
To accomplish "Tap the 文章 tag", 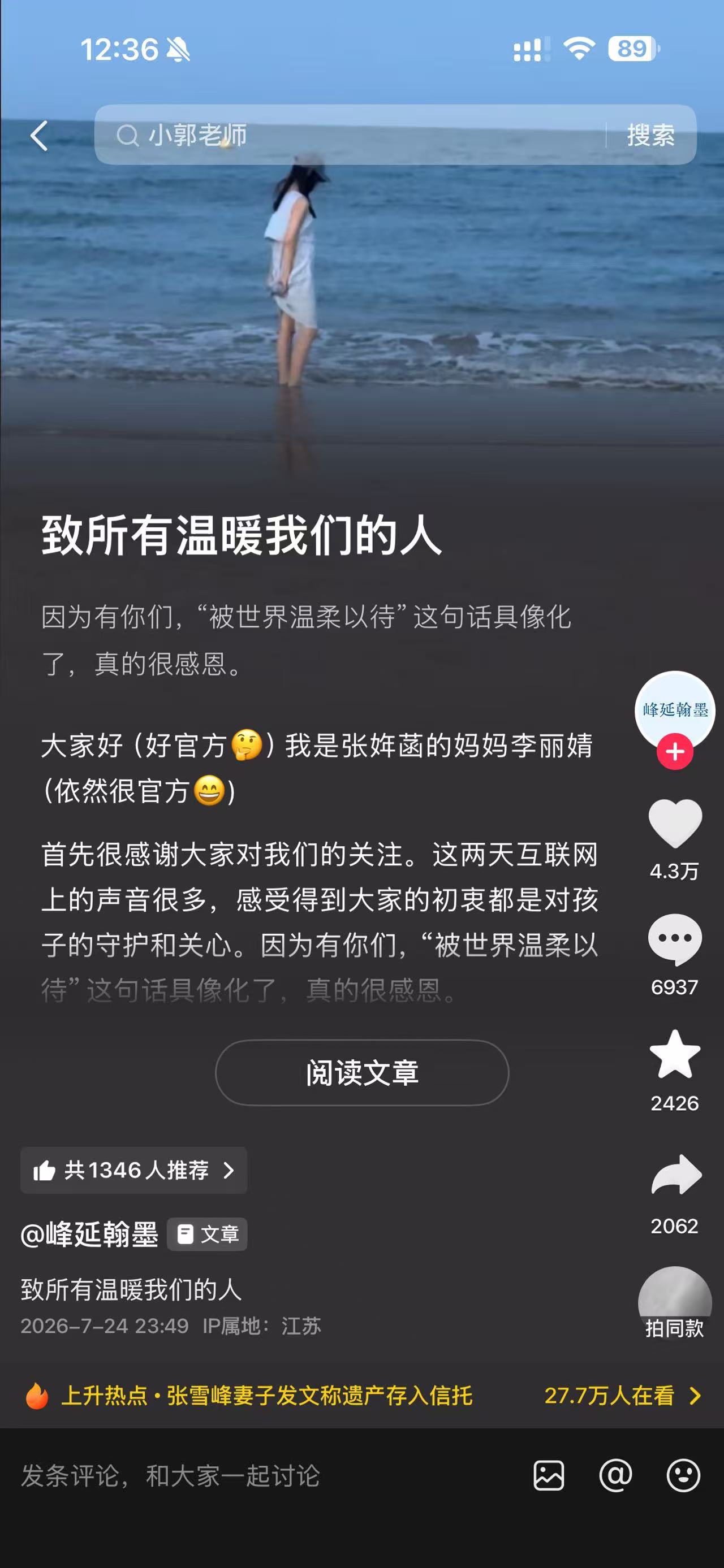I will pyautogui.click(x=208, y=1235).
